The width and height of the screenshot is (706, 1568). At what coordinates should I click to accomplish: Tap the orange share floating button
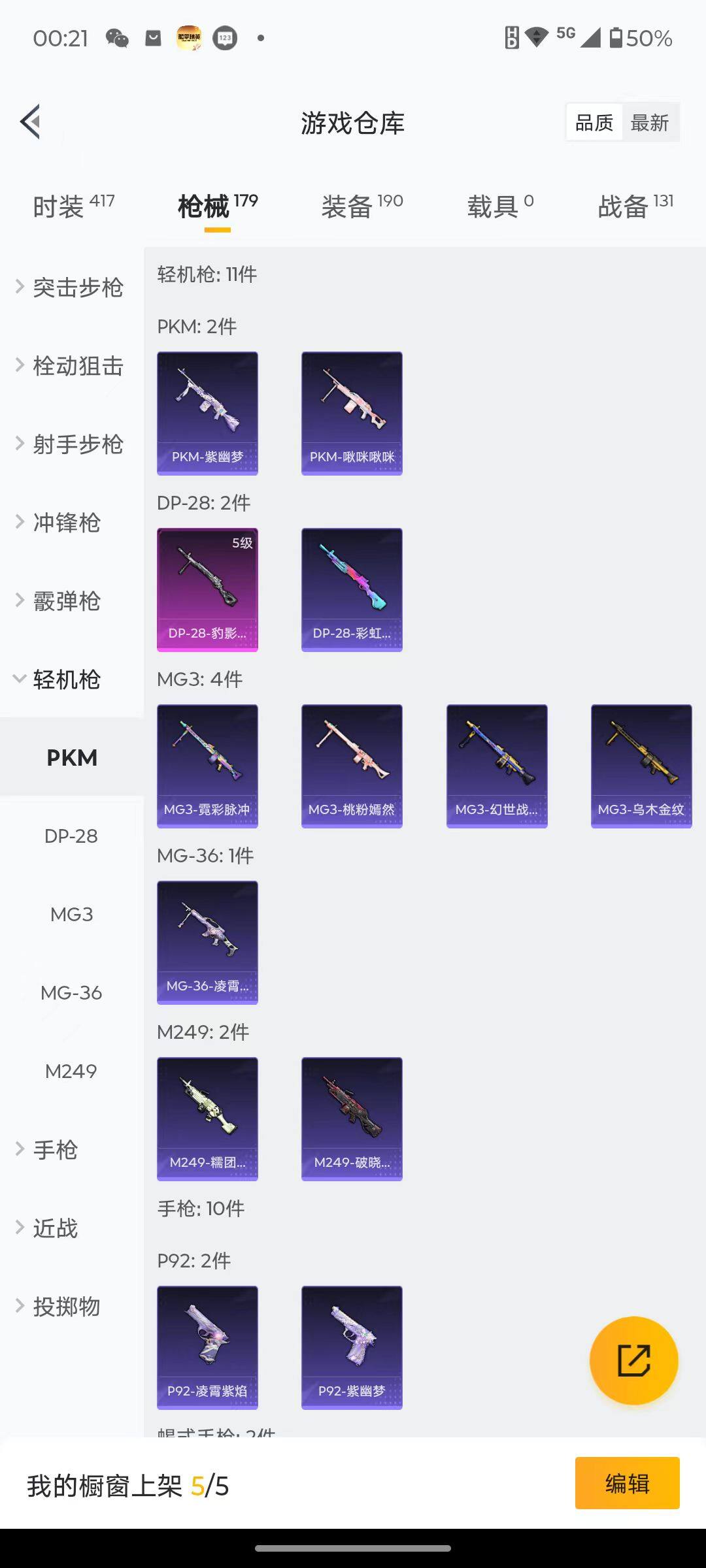(x=633, y=1360)
